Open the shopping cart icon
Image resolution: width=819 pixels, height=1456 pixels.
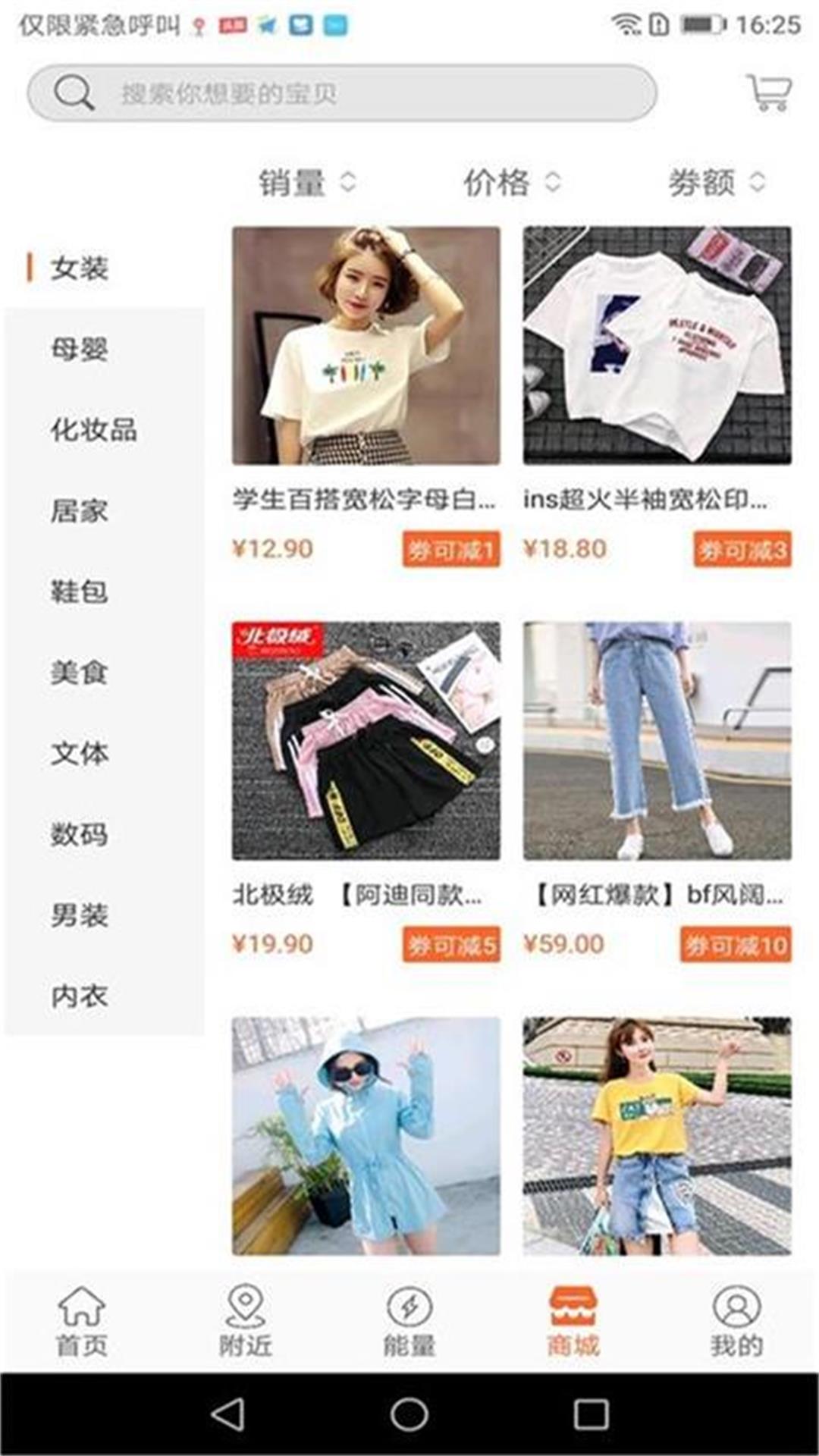pos(770,93)
